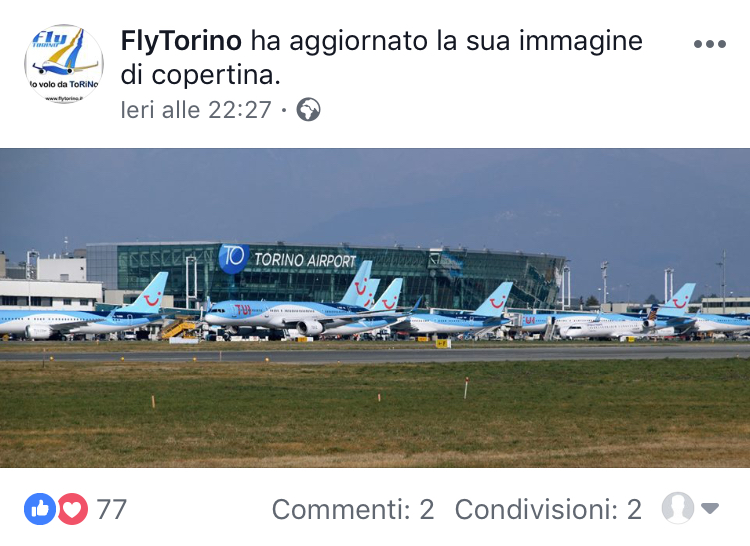This screenshot has height=546, width=750.
Task: Open FlyTorino's profile picture
Action: coord(63,65)
